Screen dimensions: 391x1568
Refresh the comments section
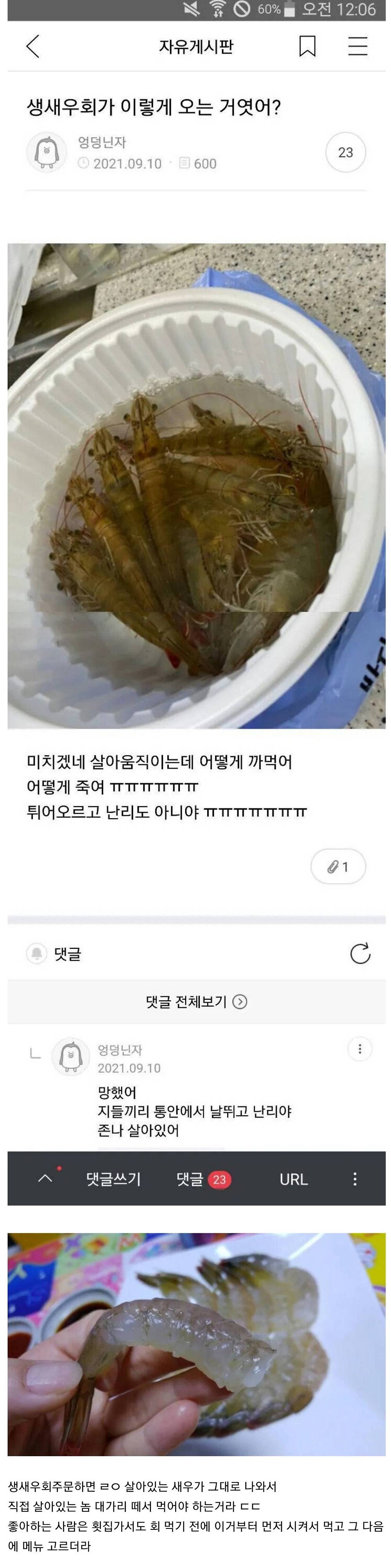[360, 953]
